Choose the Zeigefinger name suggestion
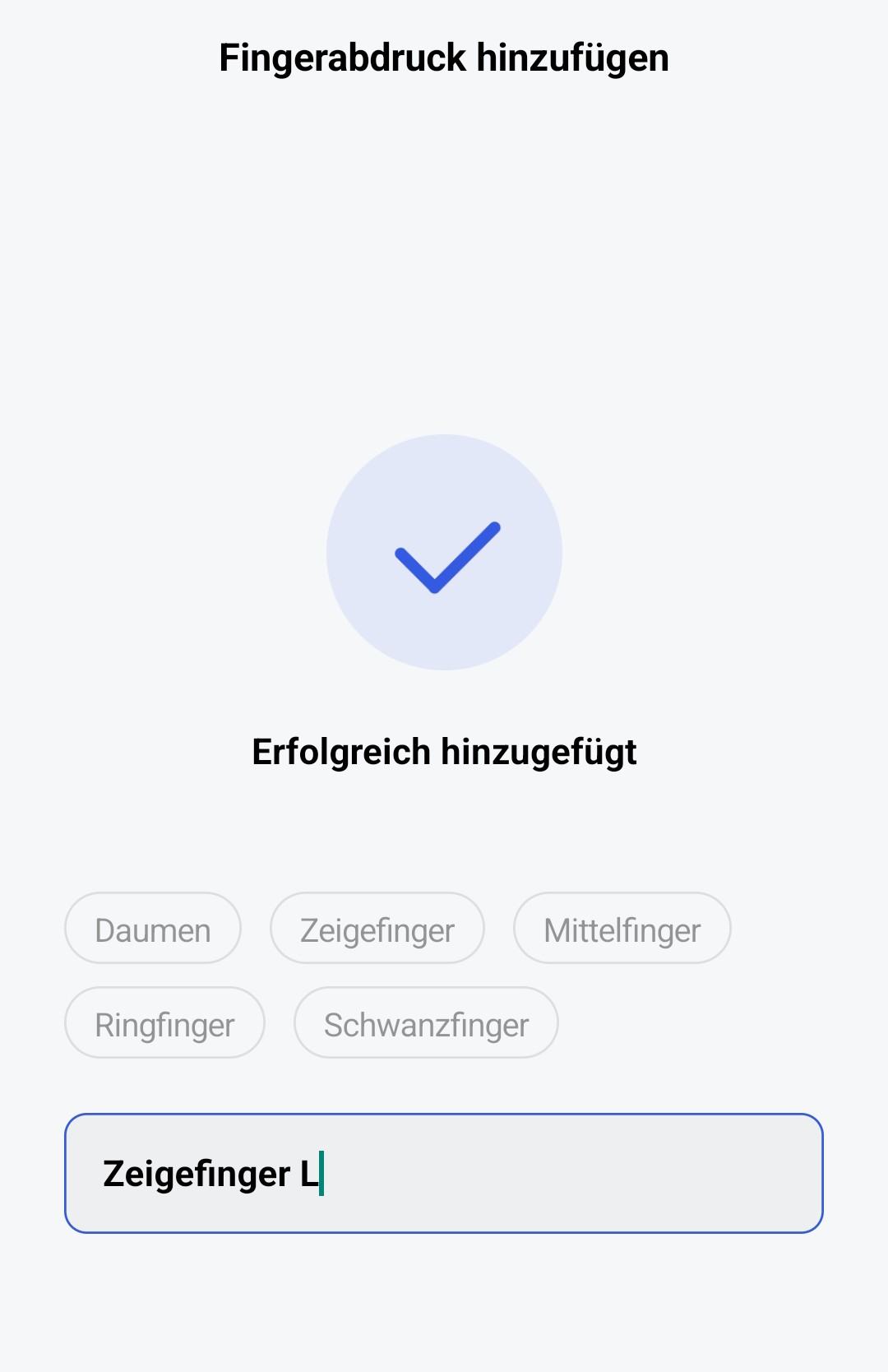The width and height of the screenshot is (888, 1372). pos(377,929)
